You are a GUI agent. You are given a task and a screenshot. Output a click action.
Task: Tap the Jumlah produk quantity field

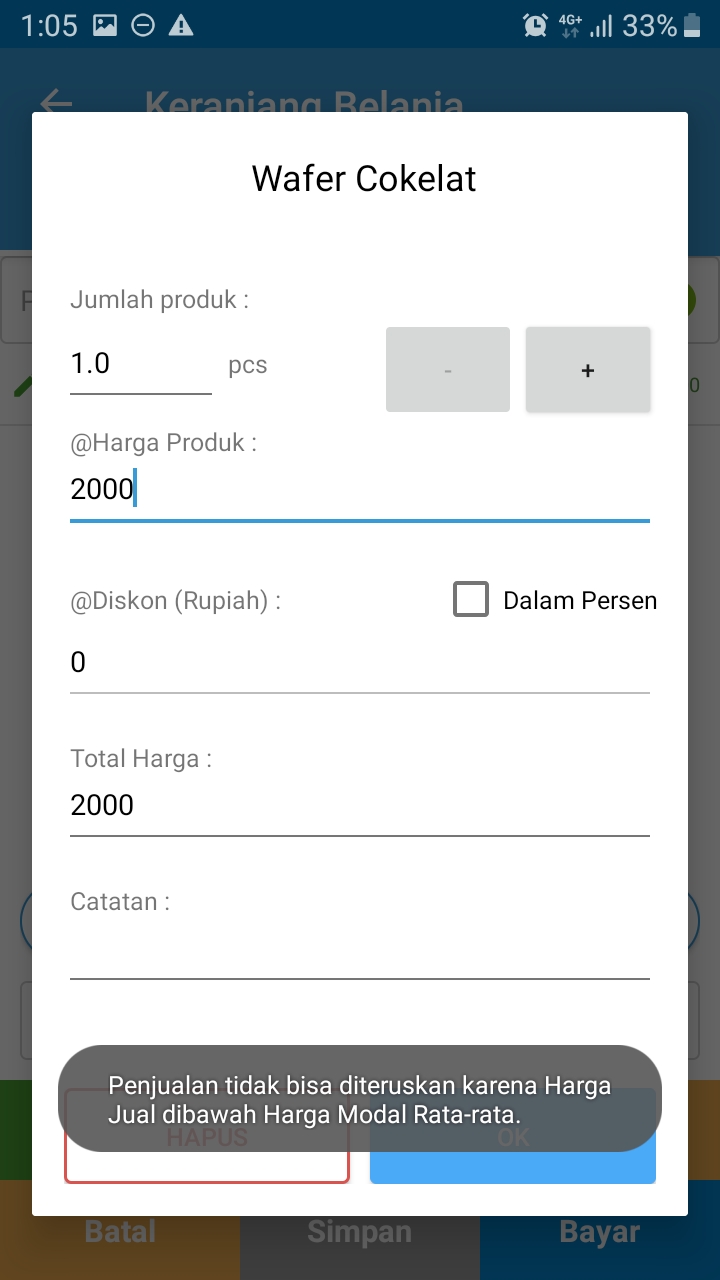tap(140, 363)
